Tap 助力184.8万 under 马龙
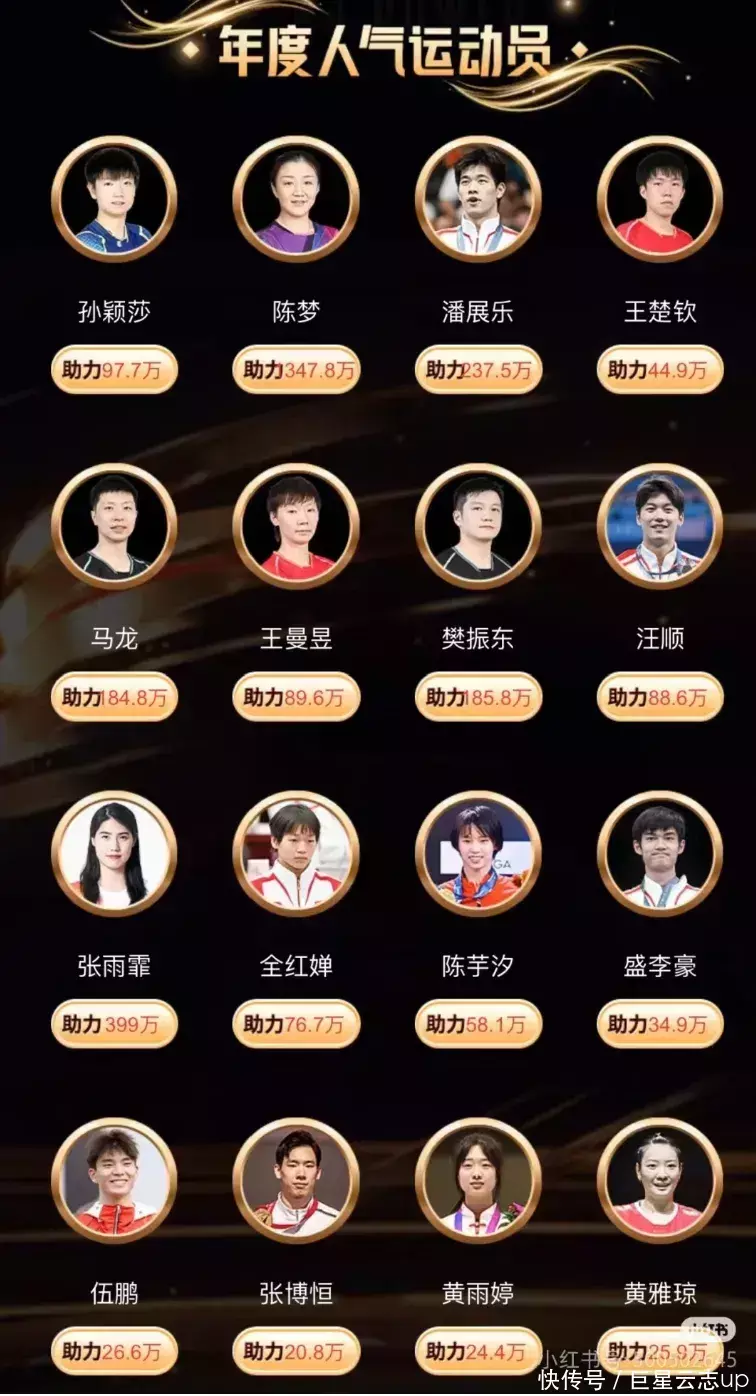 pyautogui.click(x=114, y=697)
